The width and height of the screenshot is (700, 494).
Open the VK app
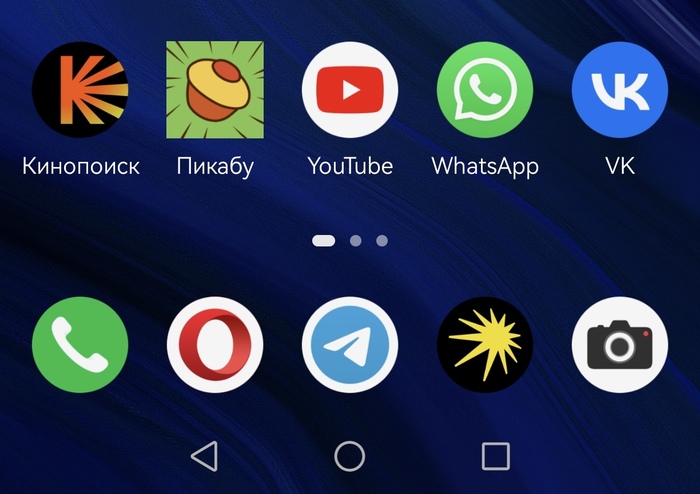click(x=619, y=90)
